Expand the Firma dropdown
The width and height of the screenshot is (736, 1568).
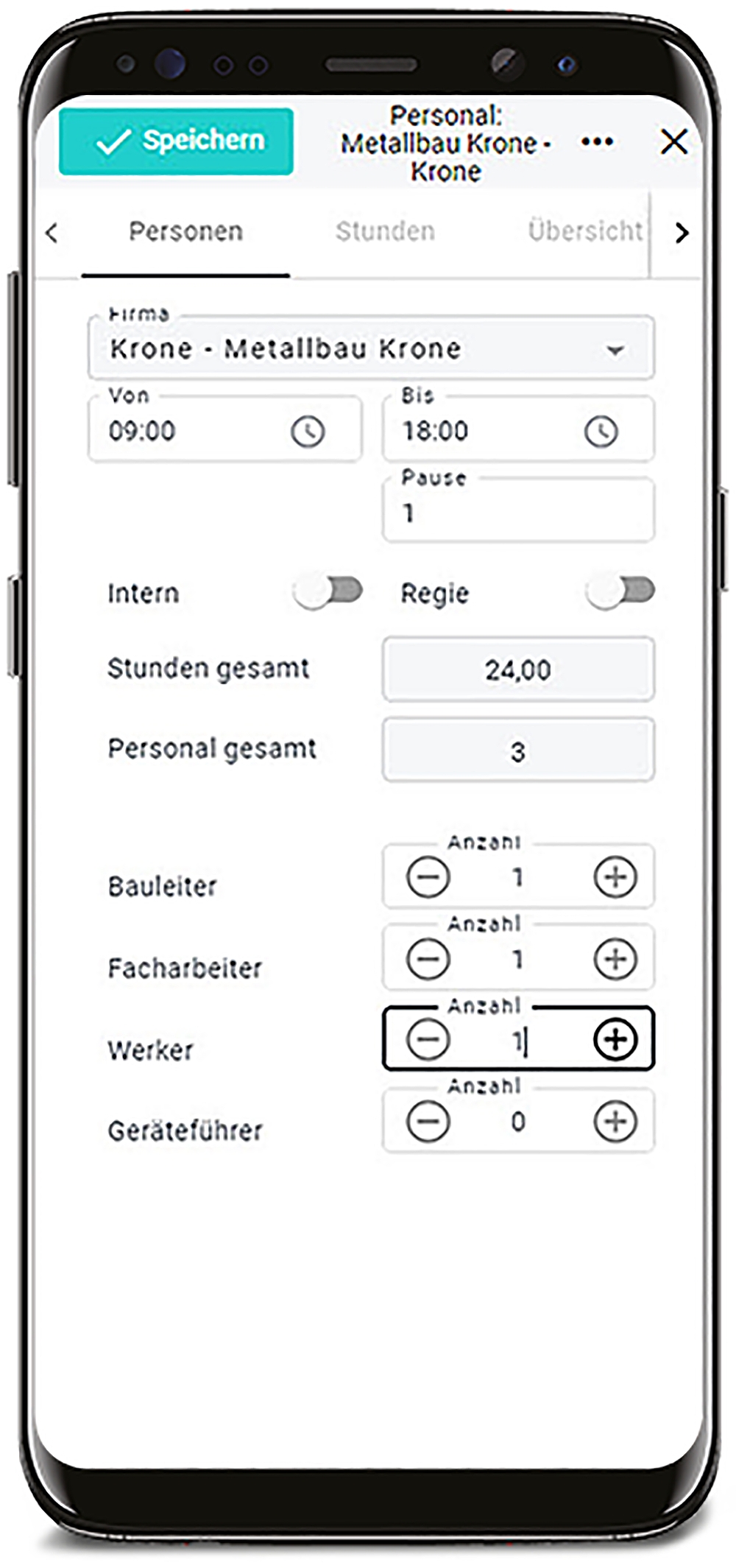click(x=615, y=350)
